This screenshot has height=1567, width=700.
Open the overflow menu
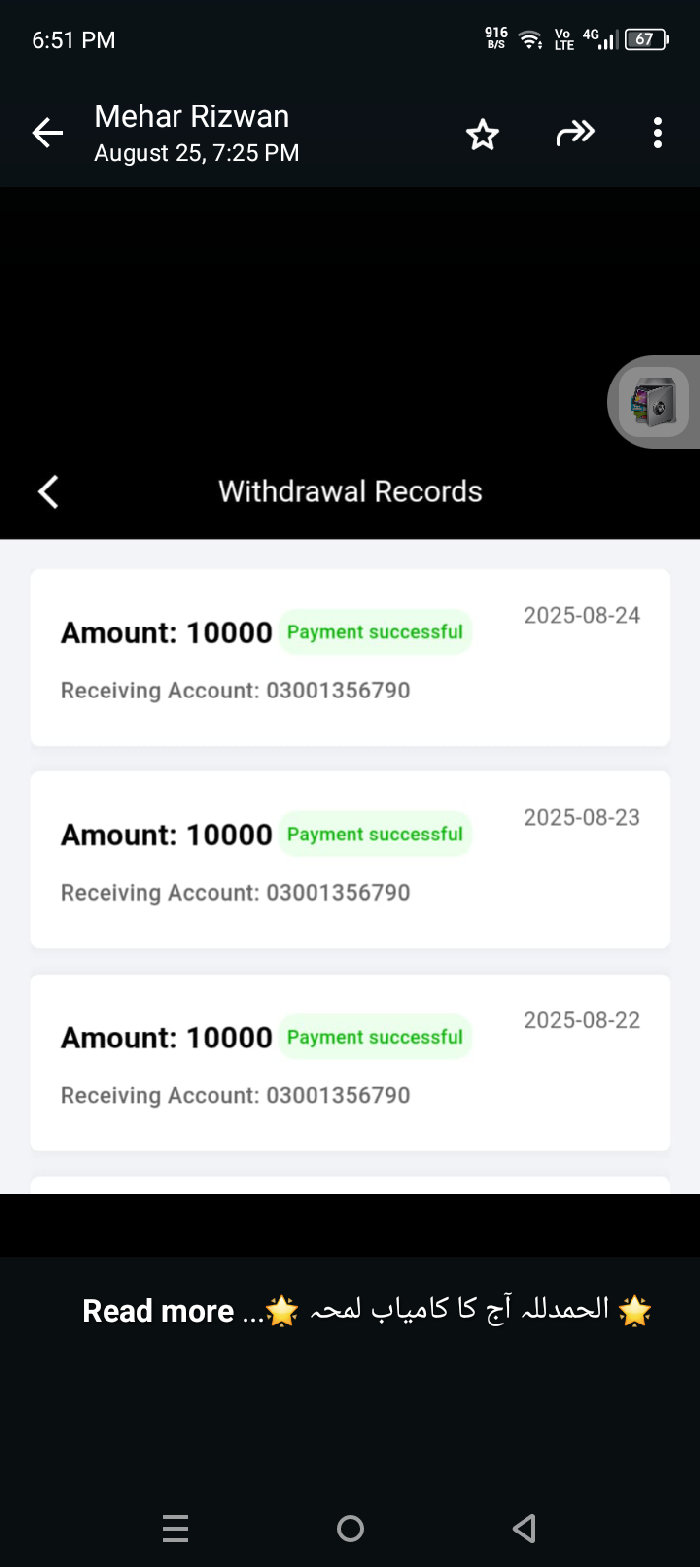coord(657,133)
